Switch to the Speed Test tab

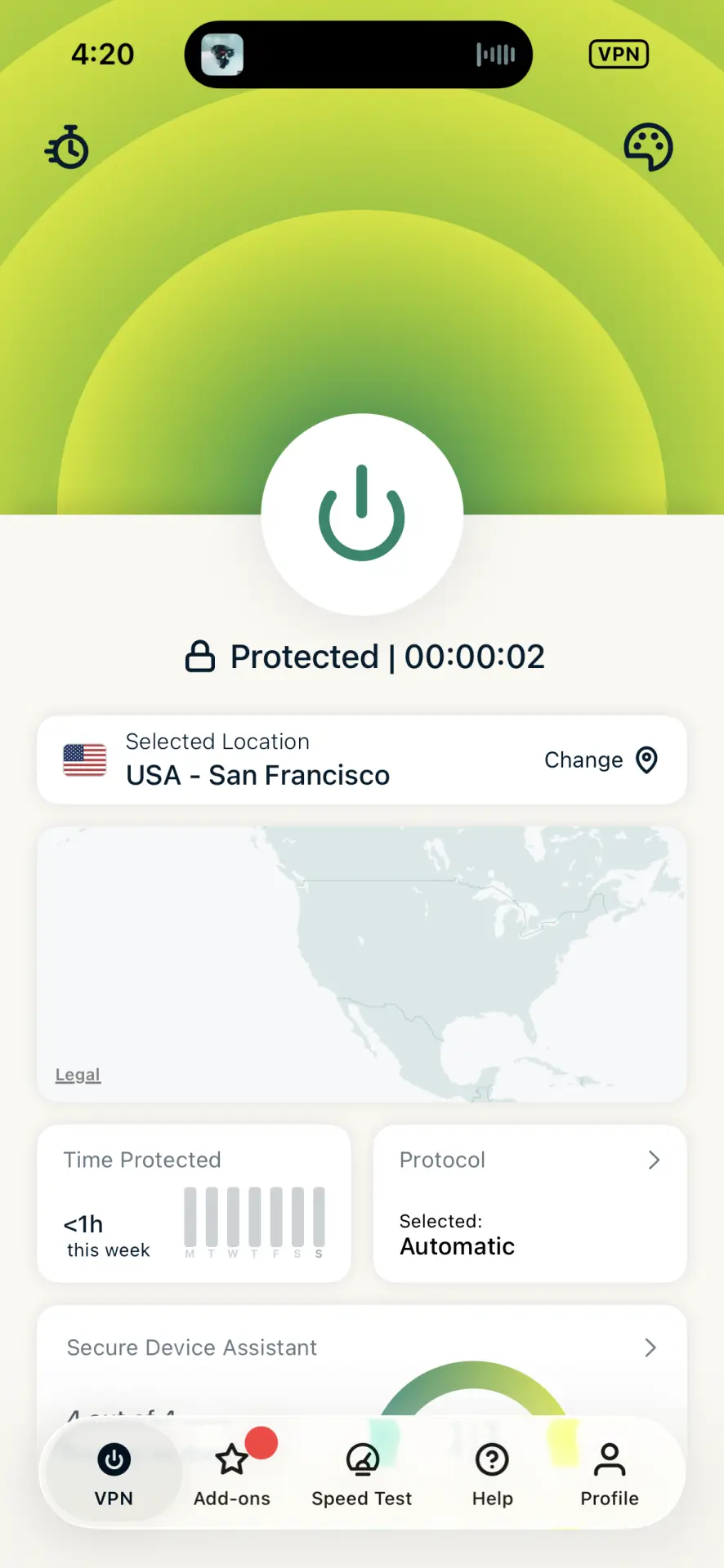pyautogui.click(x=362, y=1473)
